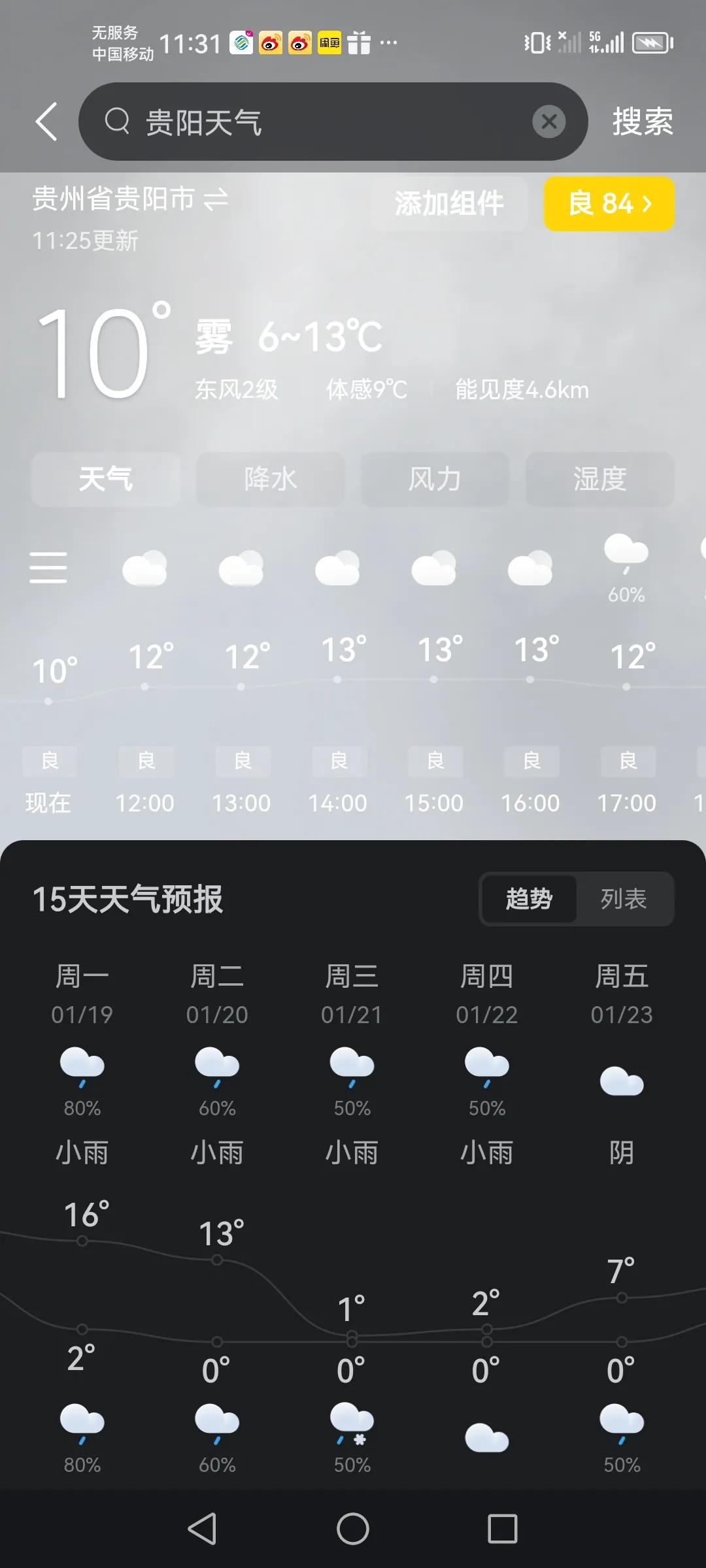Select the 天气 tab in the middle selector

[105, 479]
